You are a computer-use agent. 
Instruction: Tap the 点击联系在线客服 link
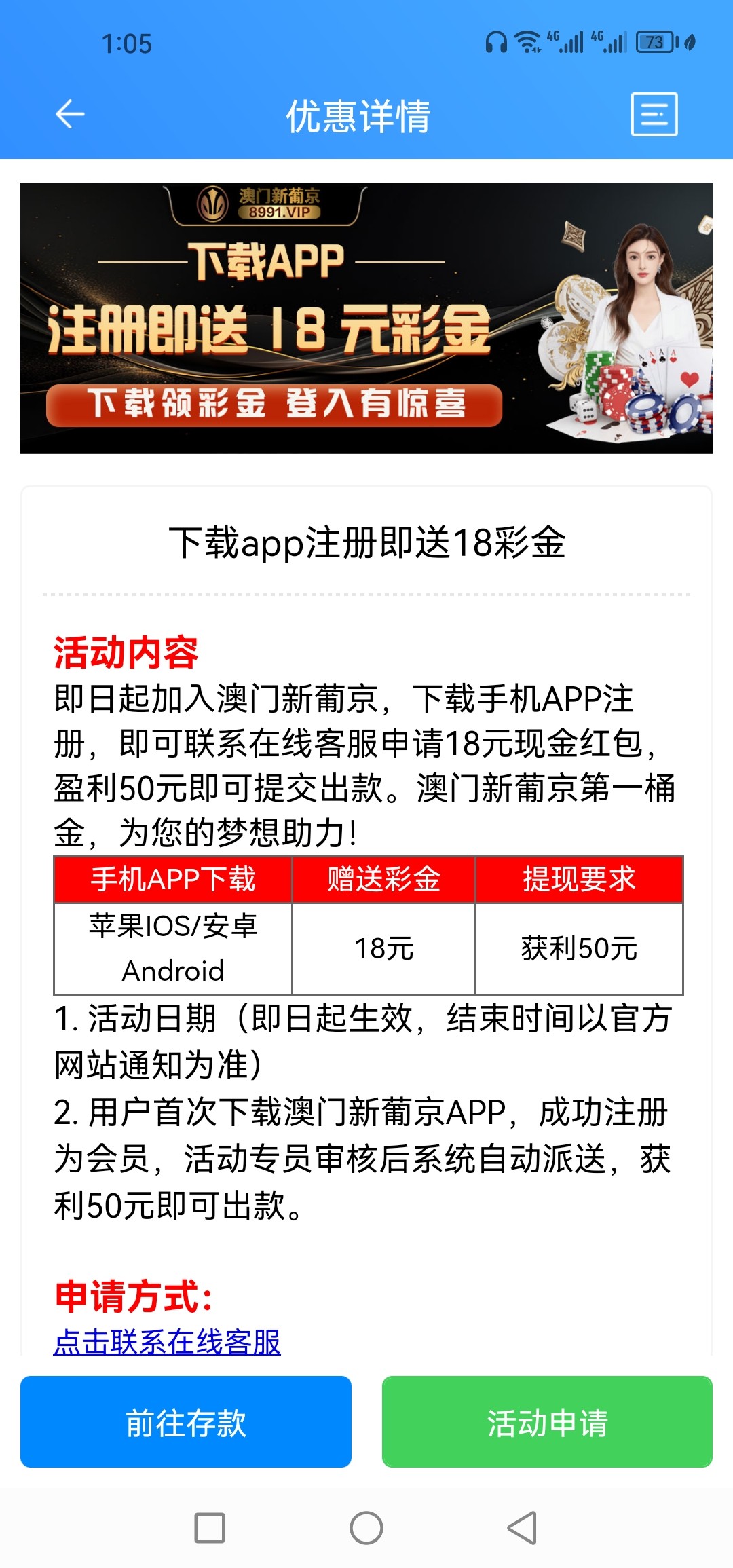point(167,1341)
